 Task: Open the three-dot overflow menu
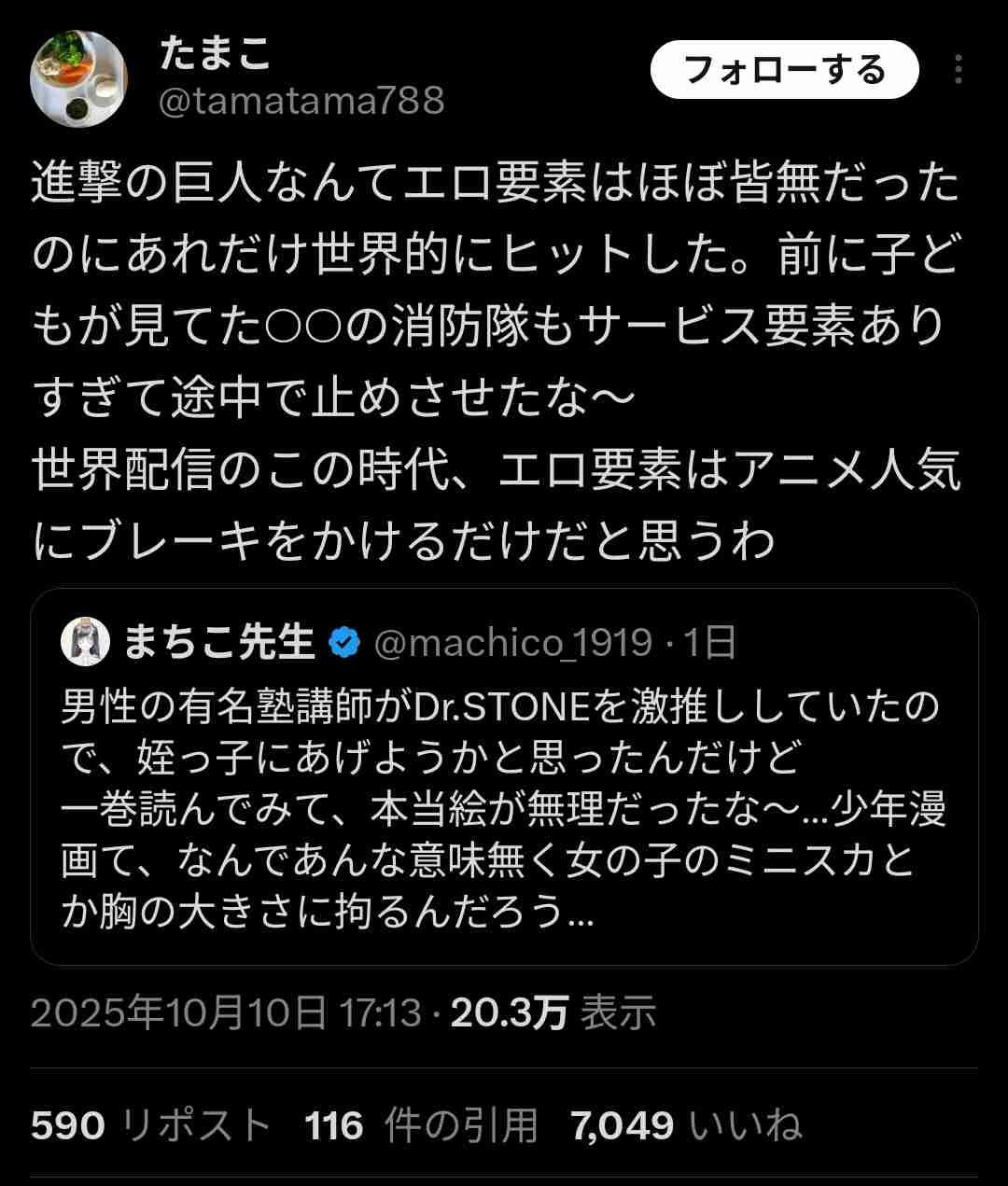959,70
